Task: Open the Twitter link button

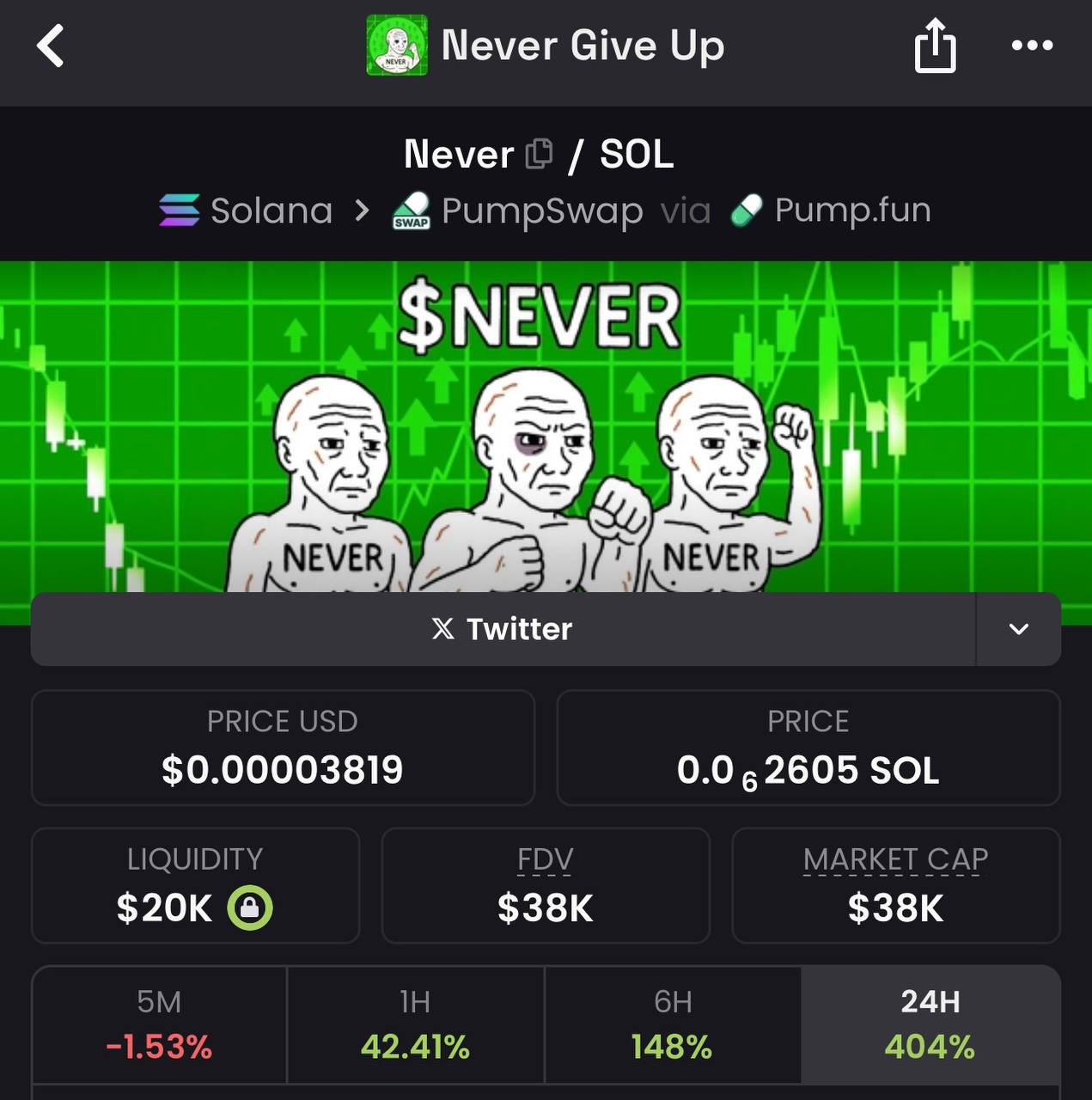Action: [503, 629]
